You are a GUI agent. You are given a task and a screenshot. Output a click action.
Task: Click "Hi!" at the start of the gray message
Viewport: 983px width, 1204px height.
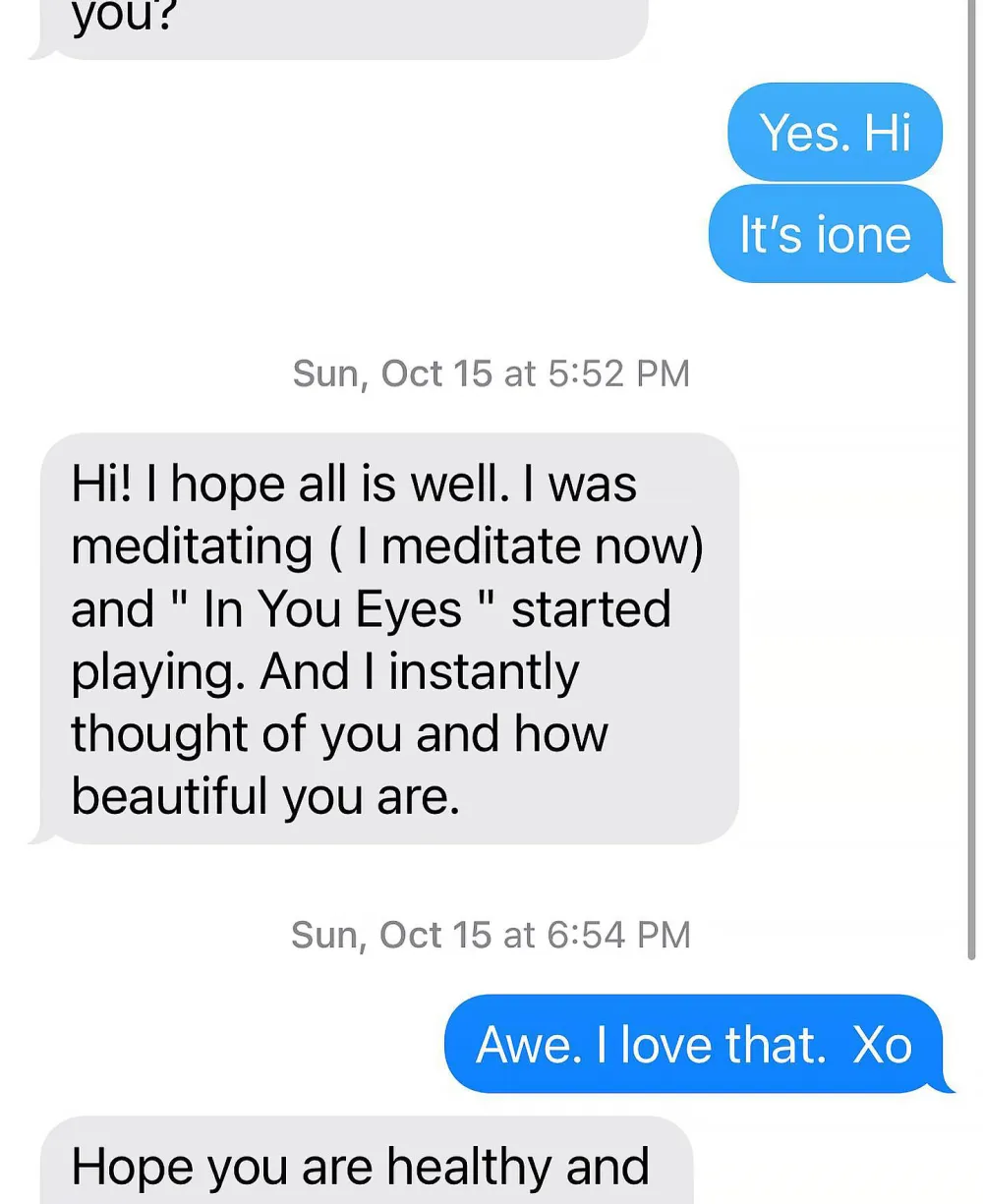pyautogui.click(x=101, y=483)
